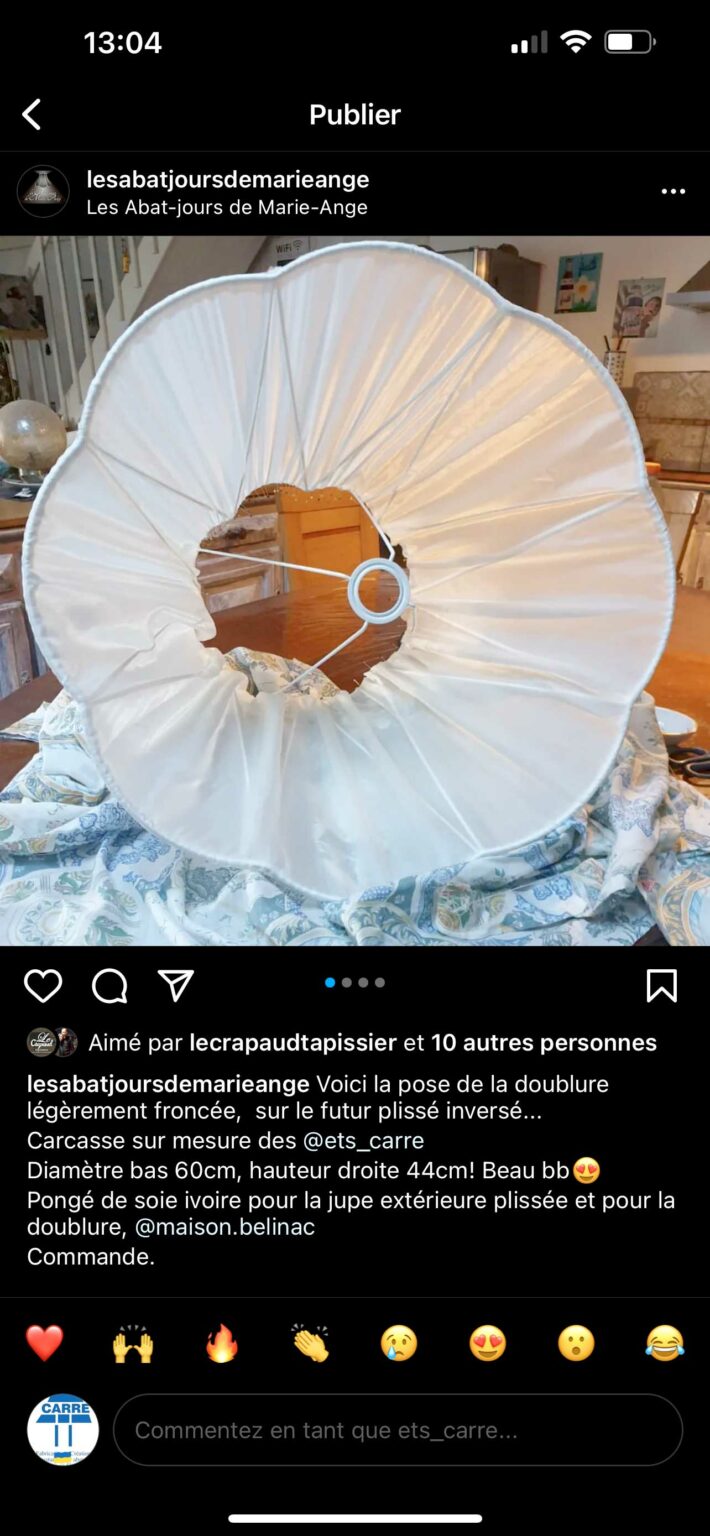The width and height of the screenshot is (710, 1536).
Task: Insert the laughing with tears emoji reaction
Action: (x=665, y=1343)
